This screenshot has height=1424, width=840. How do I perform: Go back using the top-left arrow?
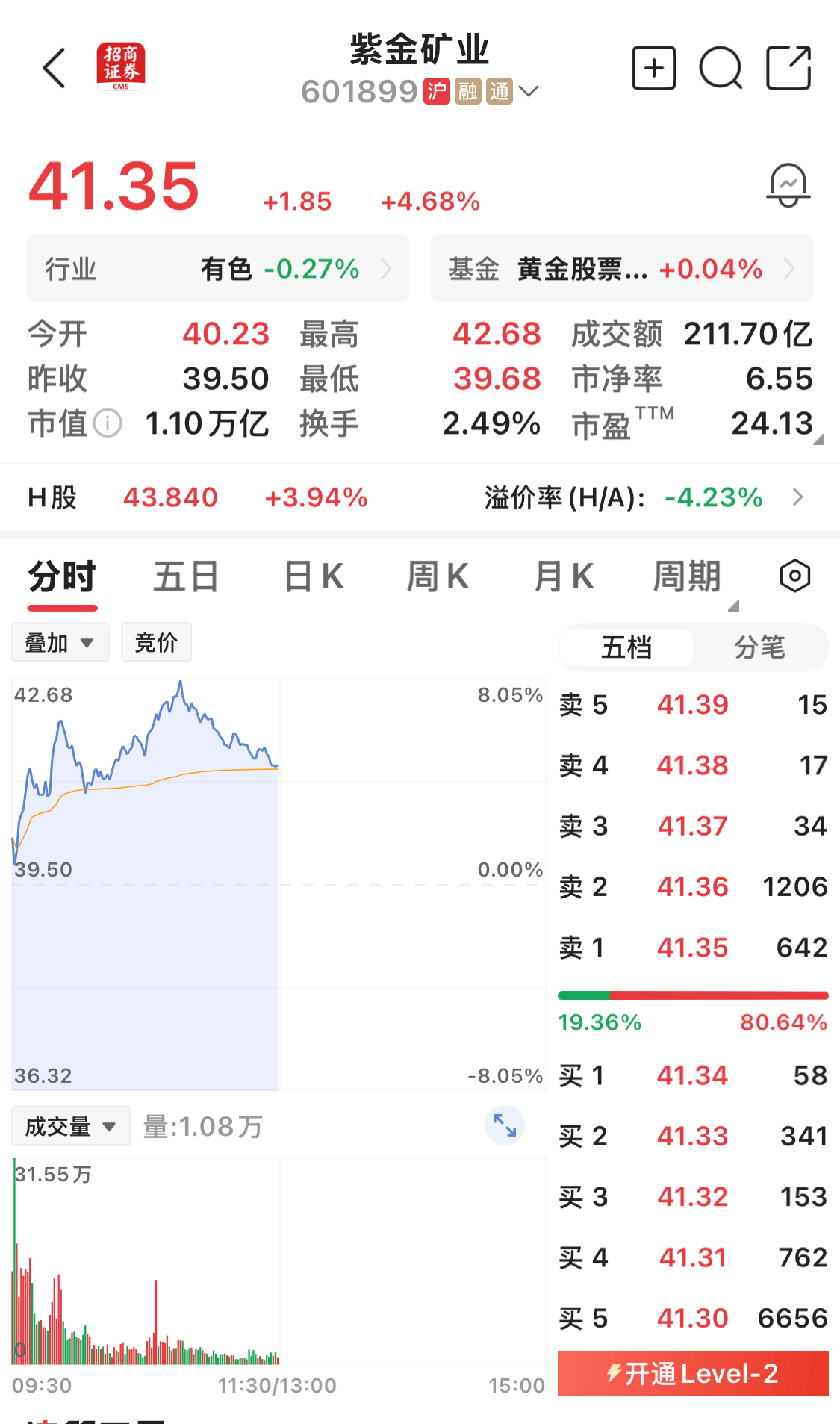click(x=55, y=69)
